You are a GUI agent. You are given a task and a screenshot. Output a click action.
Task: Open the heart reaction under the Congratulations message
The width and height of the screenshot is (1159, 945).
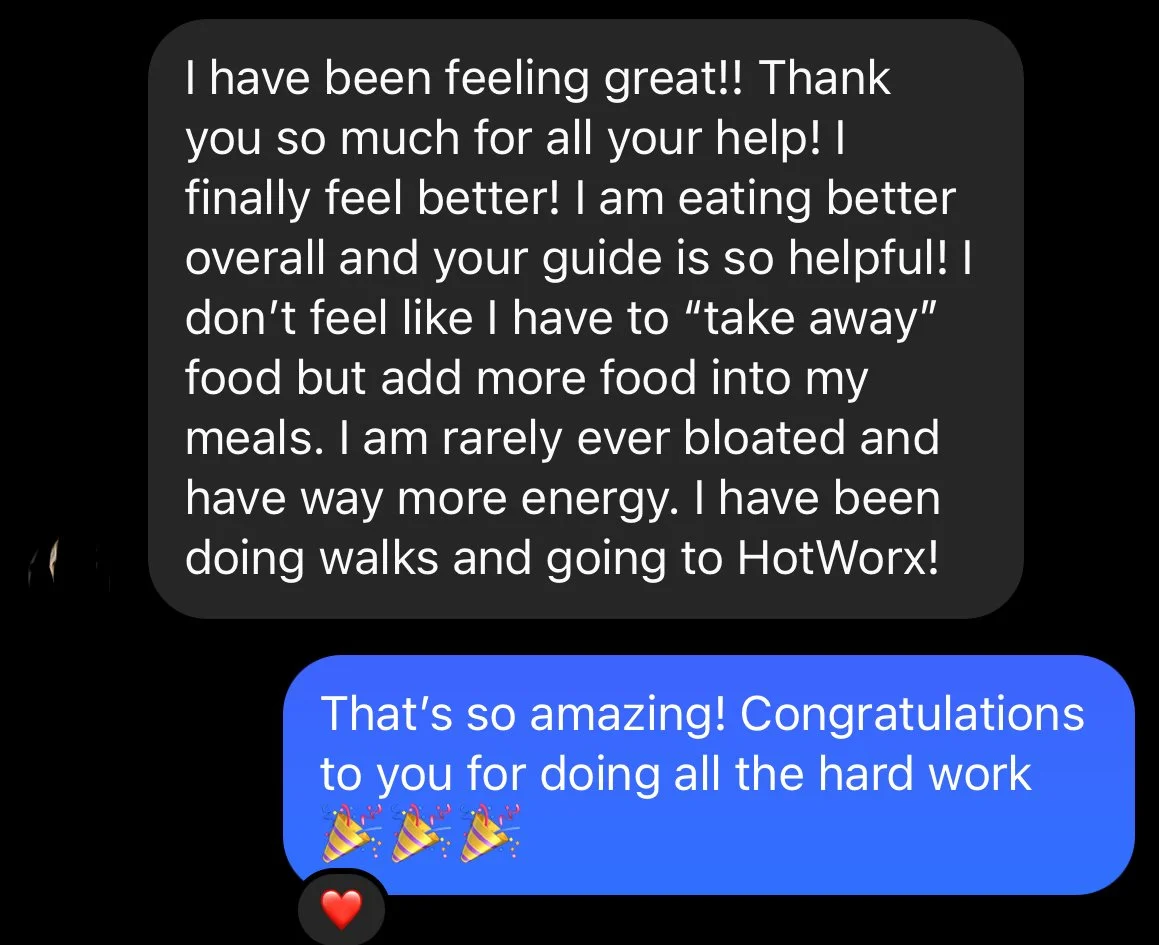click(341, 910)
